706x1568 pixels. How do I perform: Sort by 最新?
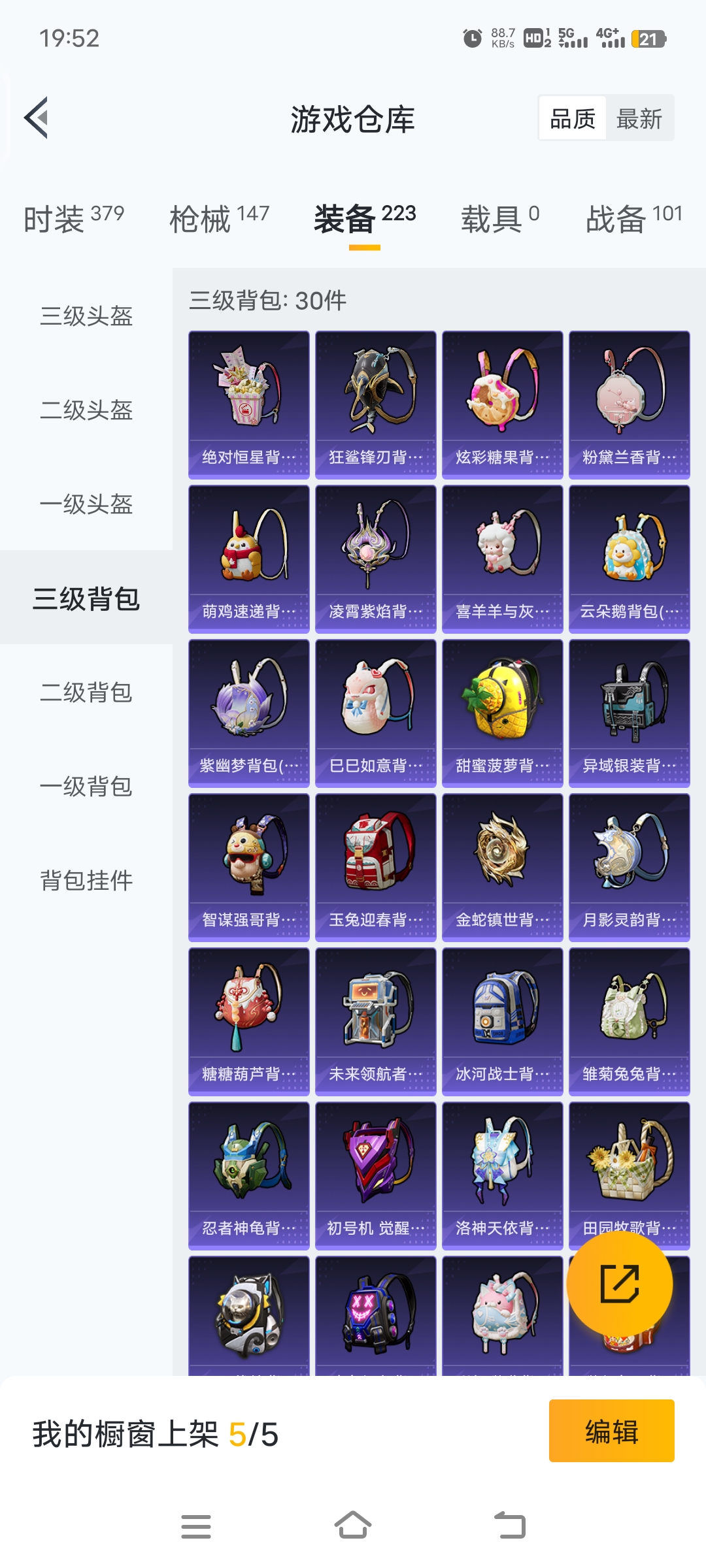click(639, 119)
